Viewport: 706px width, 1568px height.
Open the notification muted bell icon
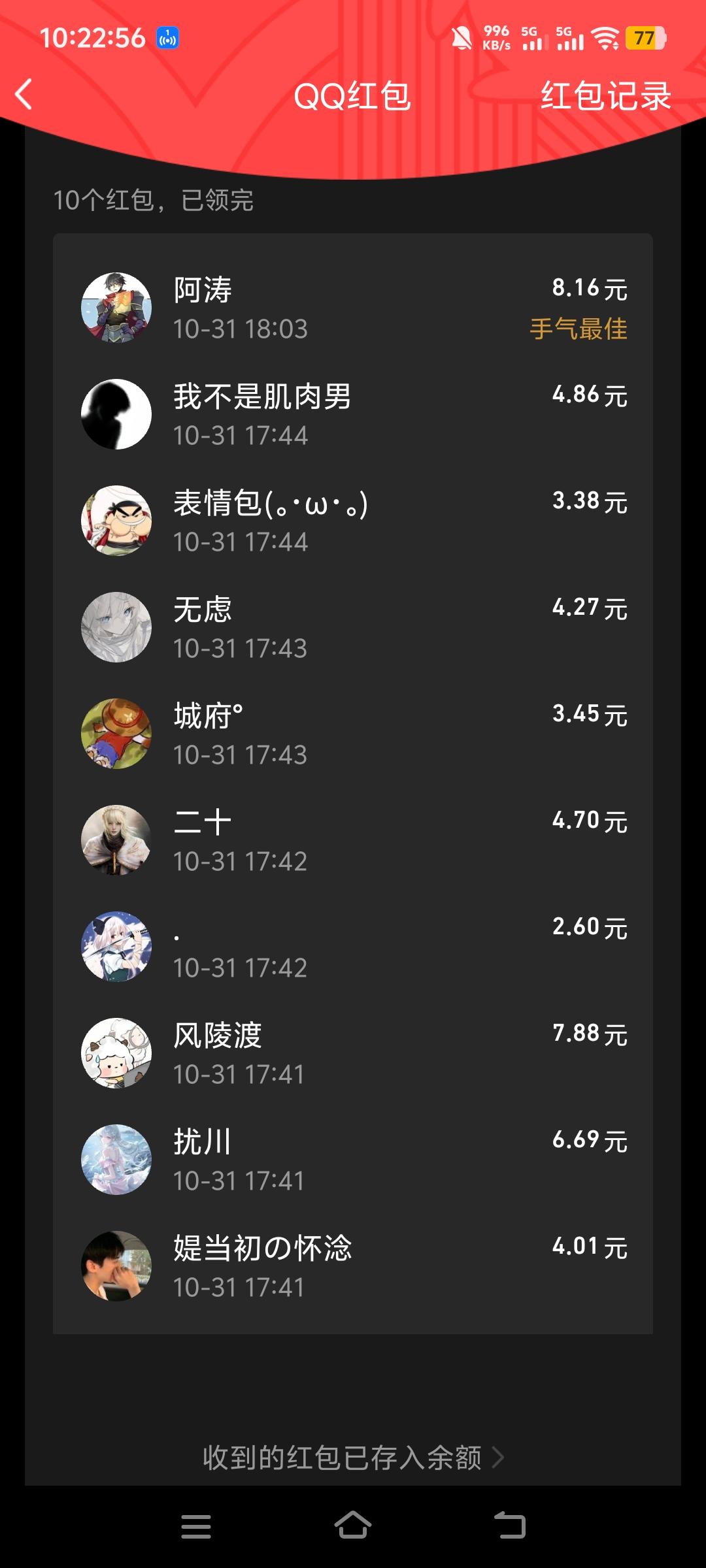(462, 37)
